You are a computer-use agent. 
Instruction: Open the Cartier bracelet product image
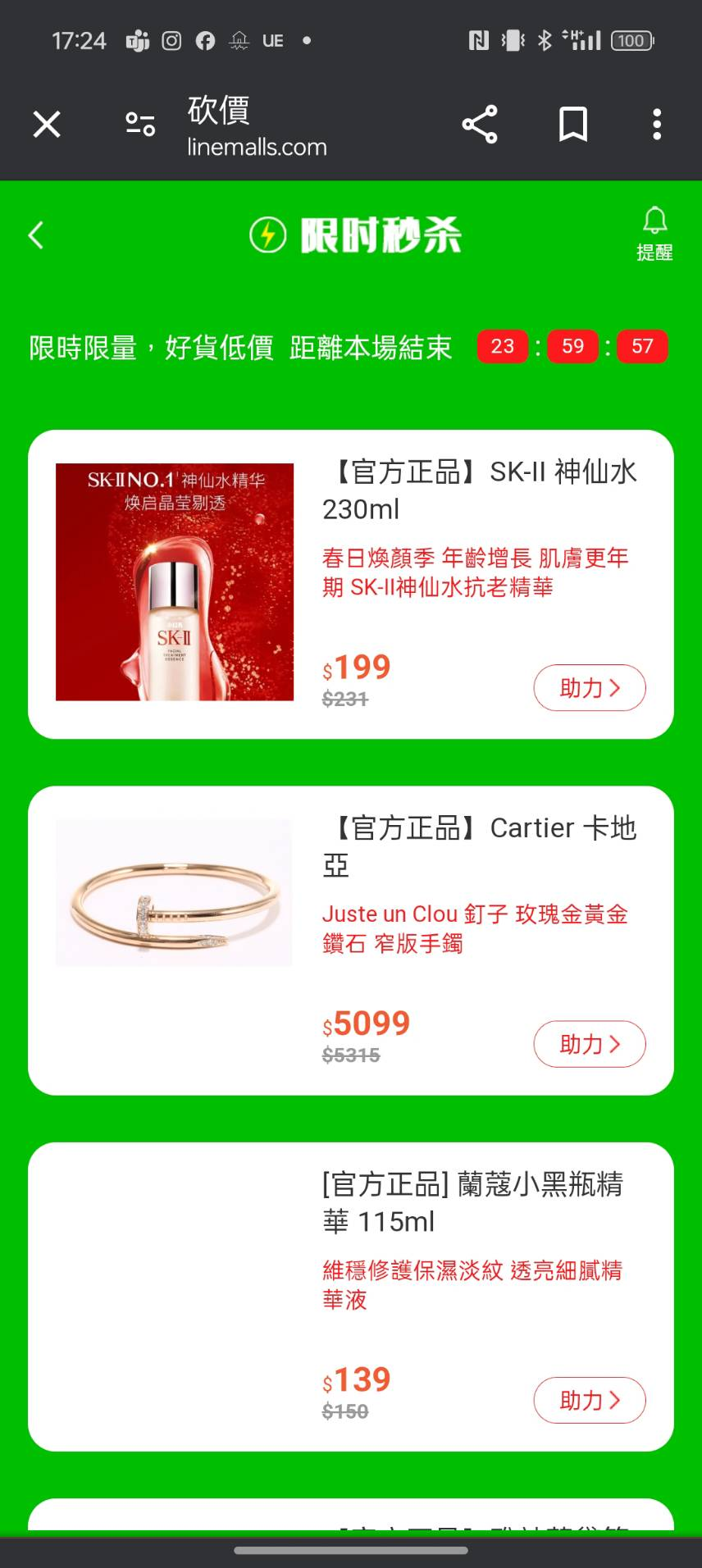tap(174, 893)
